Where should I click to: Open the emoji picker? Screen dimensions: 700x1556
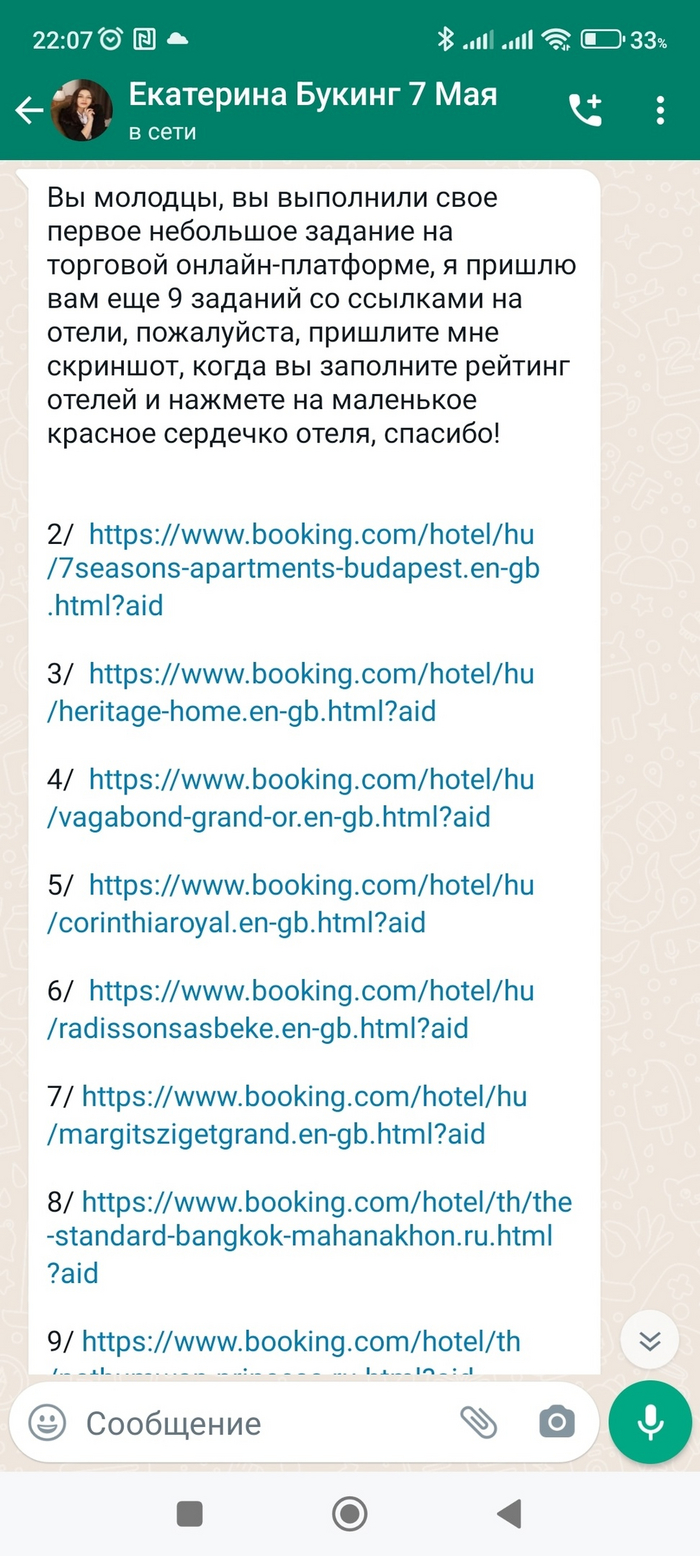[x=46, y=1422]
